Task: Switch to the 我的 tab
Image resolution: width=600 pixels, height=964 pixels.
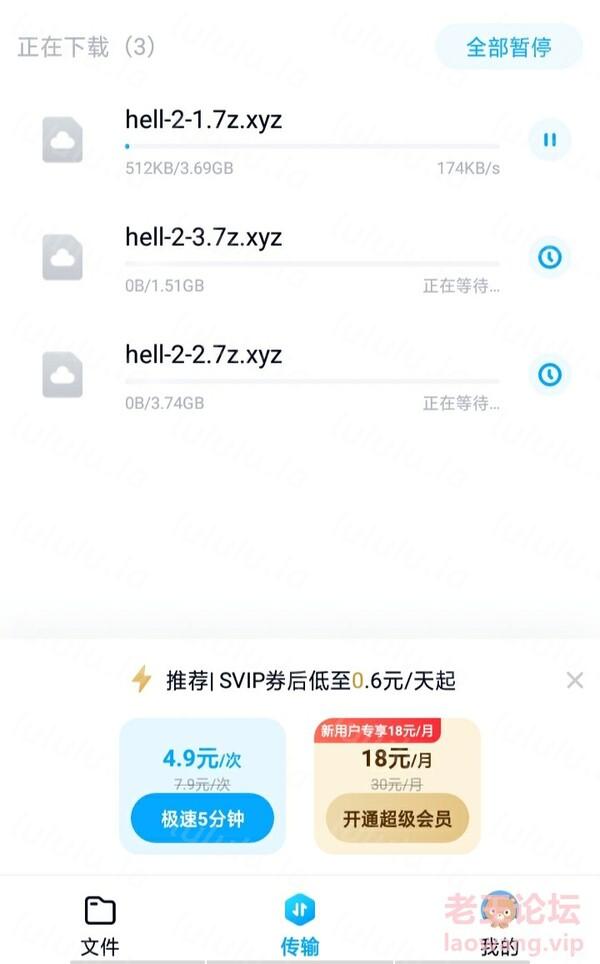Action: (499, 924)
